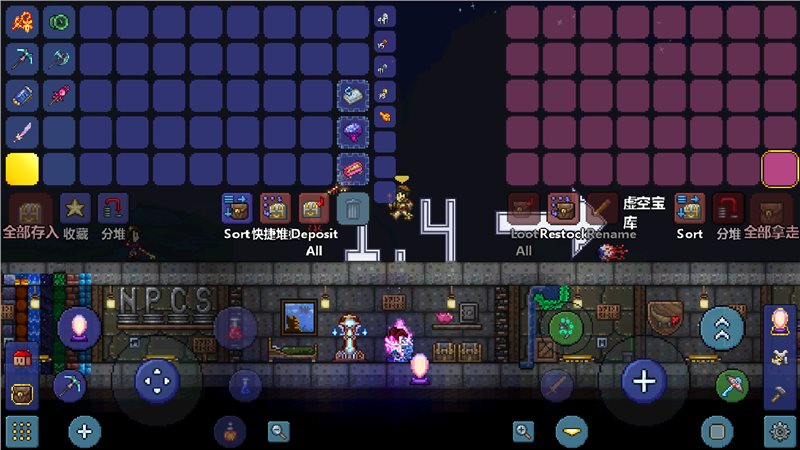
Task: Tap the 快捷堆叠 quick stack button
Action: 275,209
